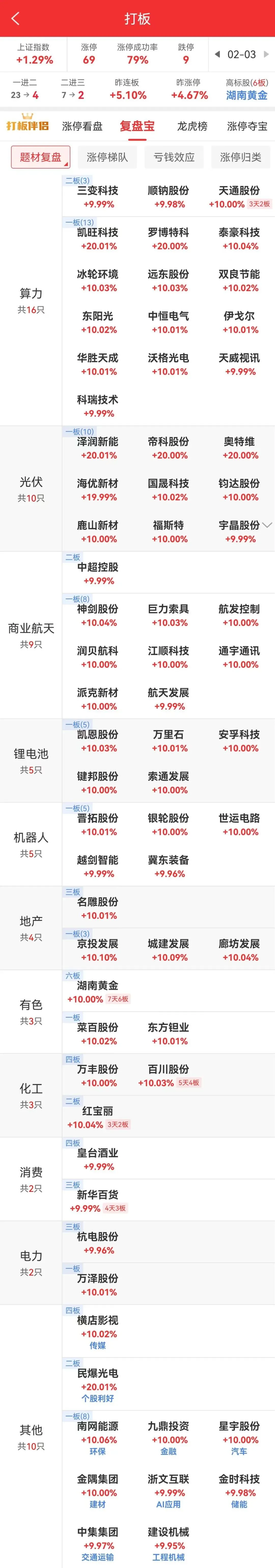Screen dimensions: 275x1568
Task: Switch to the 涨停看盘 tab
Action: tap(82, 126)
